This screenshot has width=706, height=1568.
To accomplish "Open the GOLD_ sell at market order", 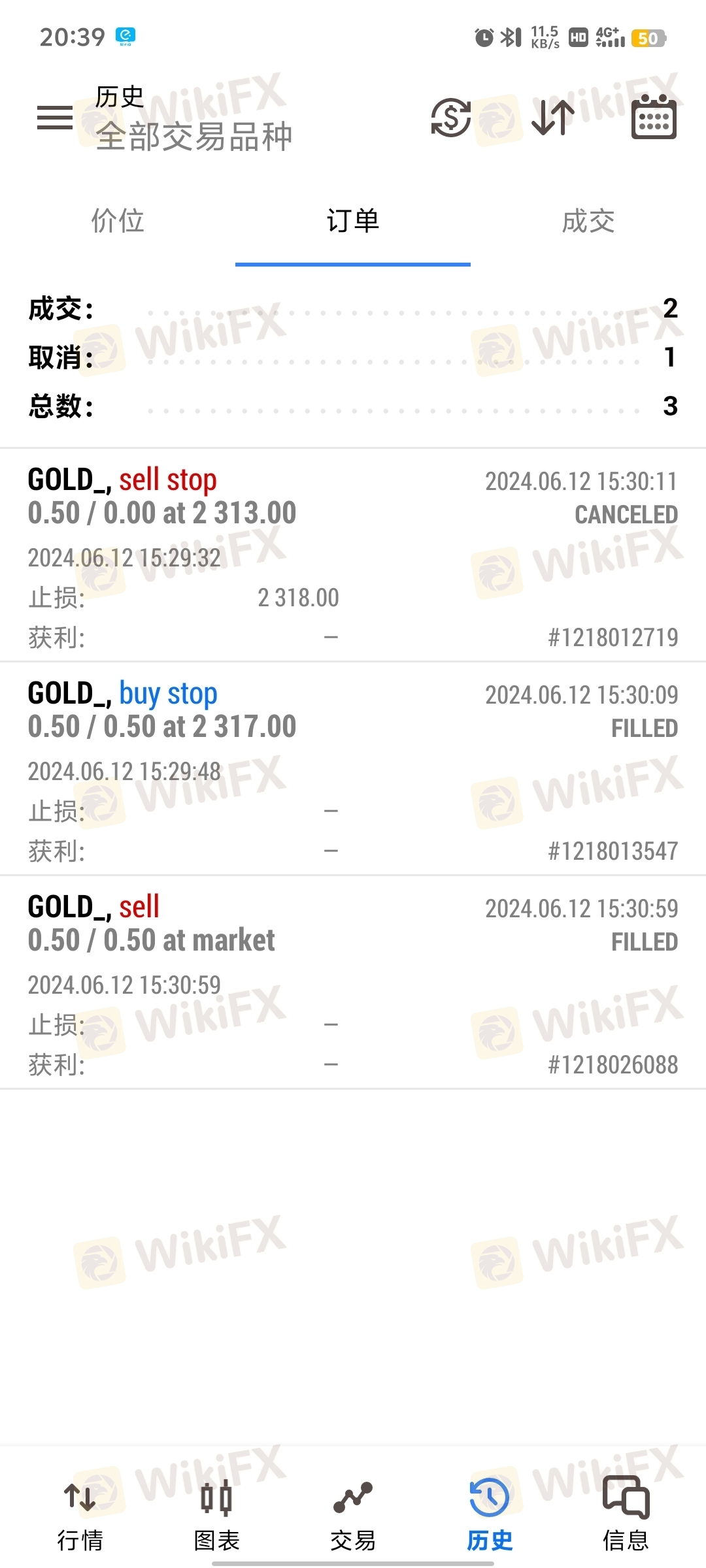I will (x=353, y=983).
